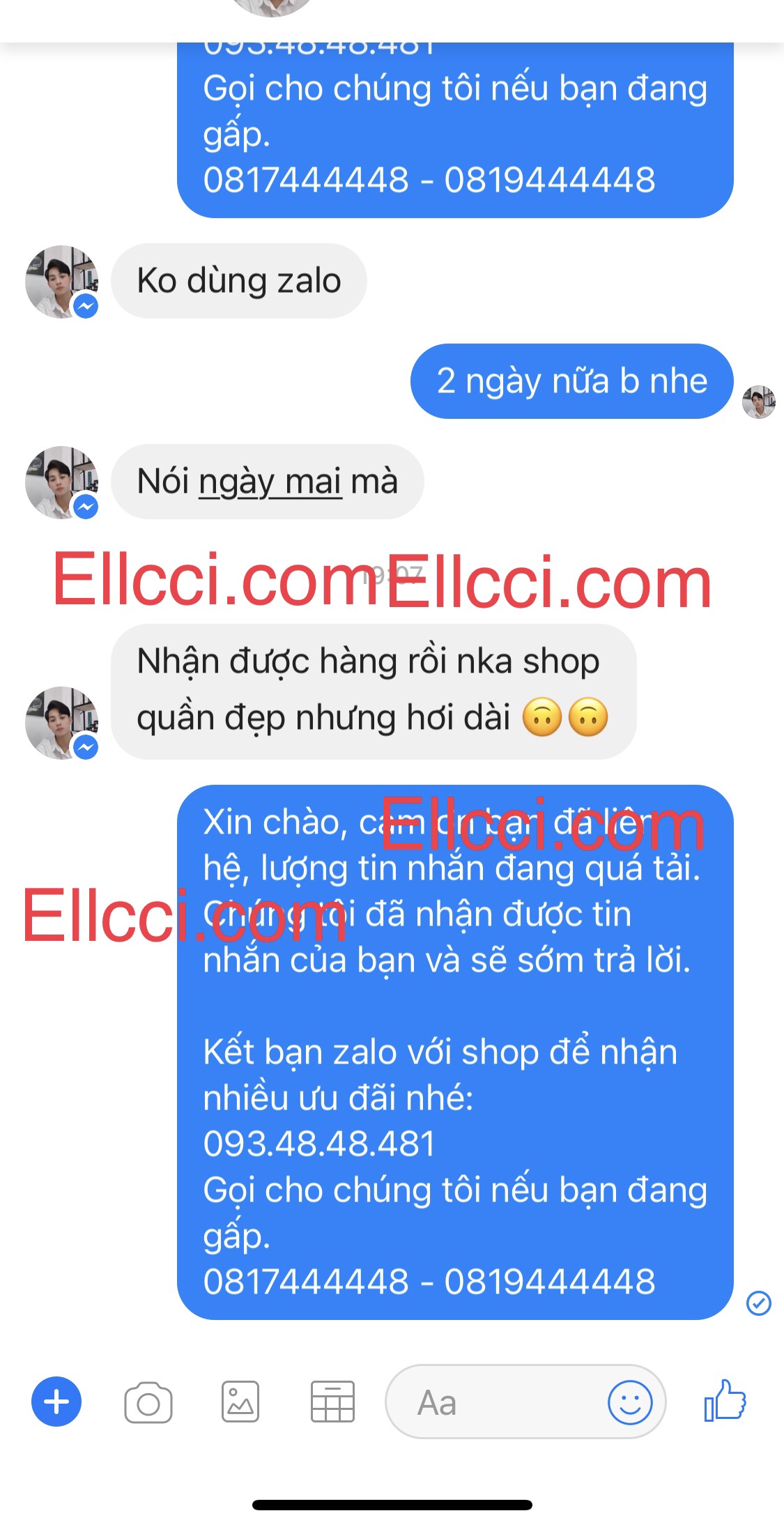Screen dimensions: 784x1527
Task: Send a thumbs-up like
Action: (x=725, y=1401)
